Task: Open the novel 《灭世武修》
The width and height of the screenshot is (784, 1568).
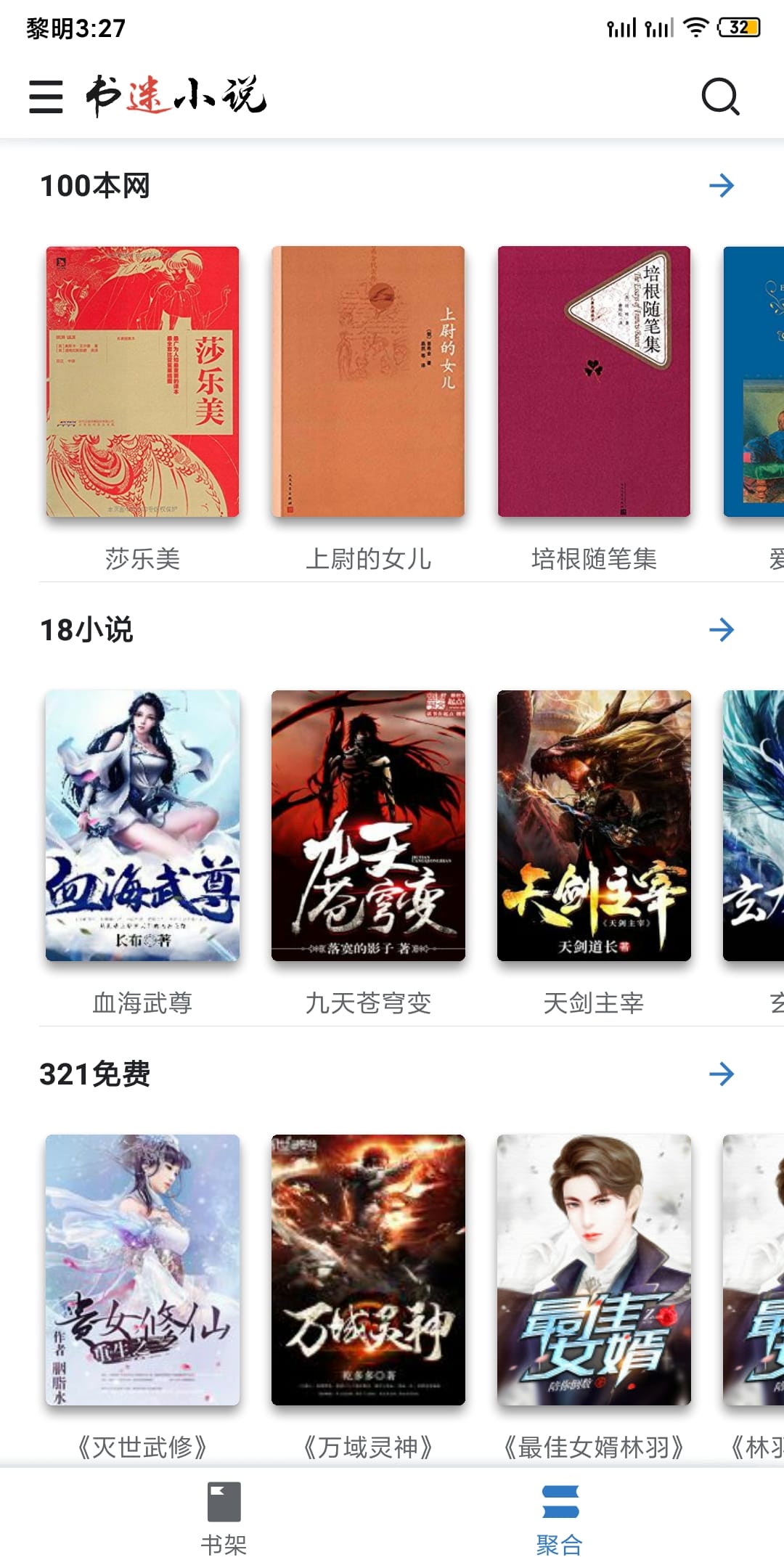Action: coord(142,1270)
